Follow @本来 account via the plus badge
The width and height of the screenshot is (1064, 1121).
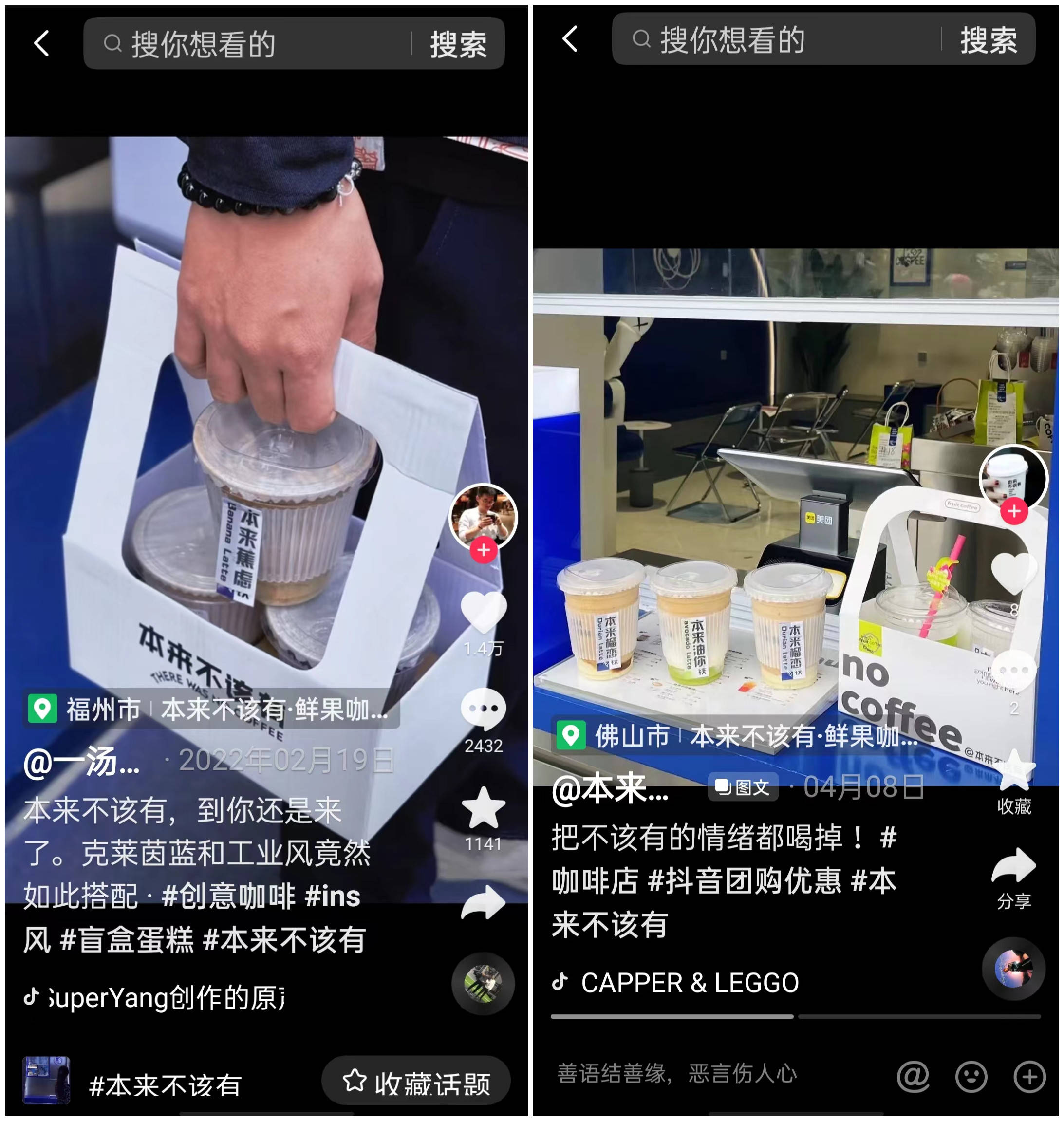pos(1013,511)
